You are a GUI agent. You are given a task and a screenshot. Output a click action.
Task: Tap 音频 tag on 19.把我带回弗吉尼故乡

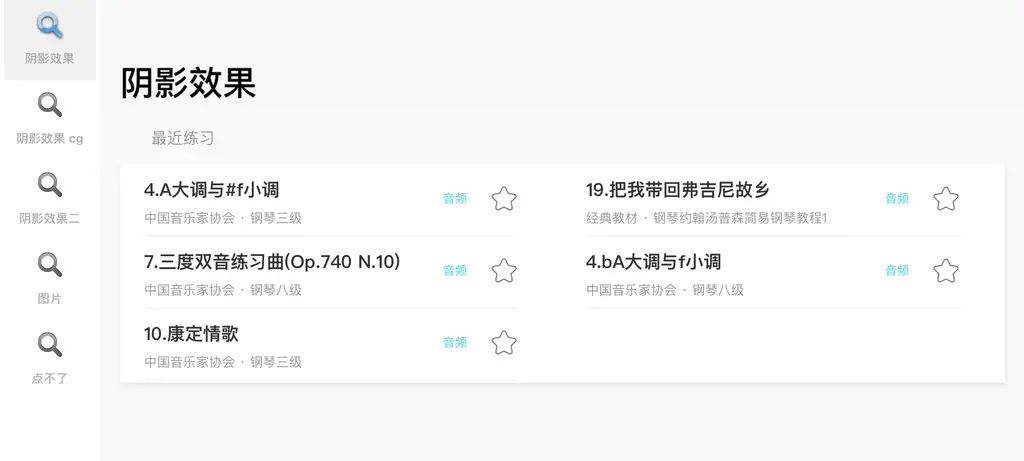point(897,199)
